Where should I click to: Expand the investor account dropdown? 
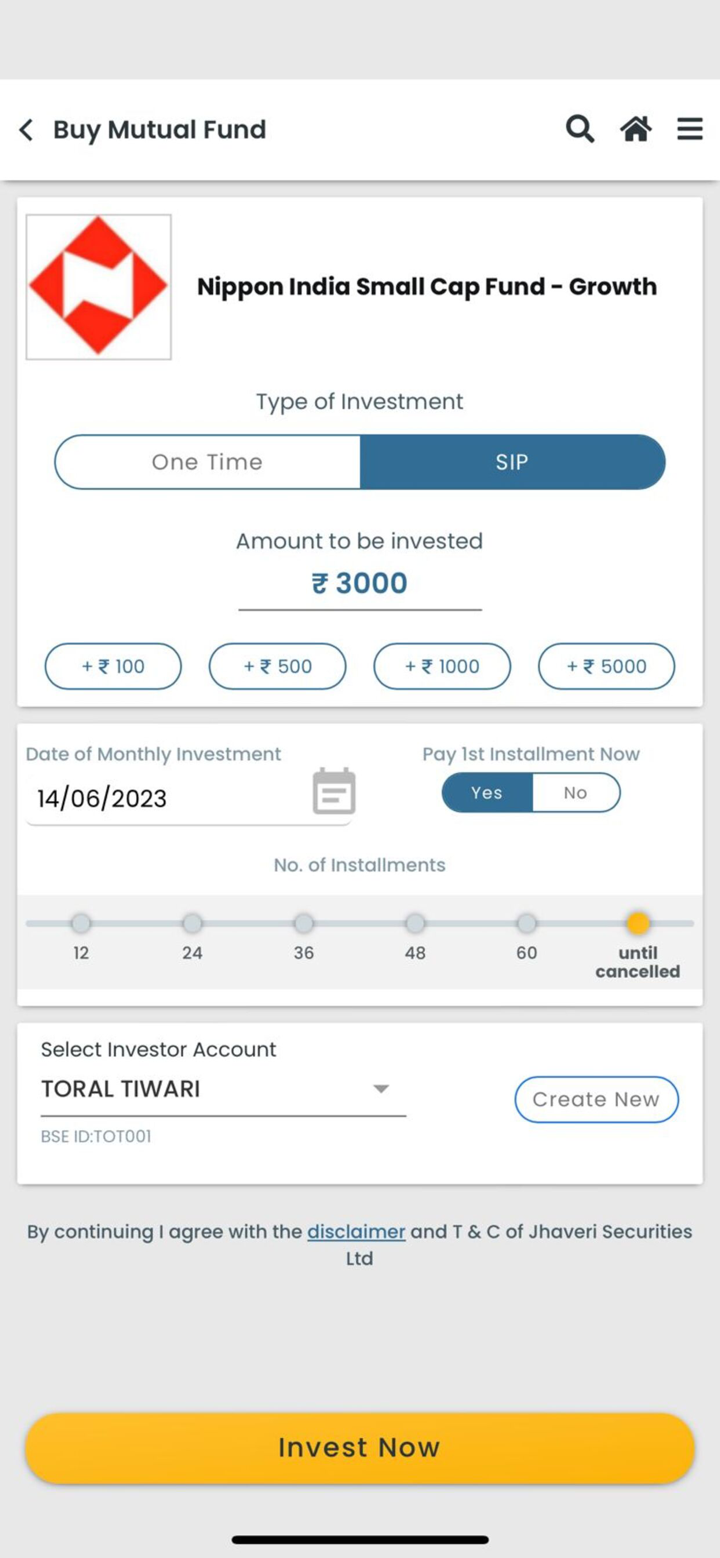pos(380,1089)
